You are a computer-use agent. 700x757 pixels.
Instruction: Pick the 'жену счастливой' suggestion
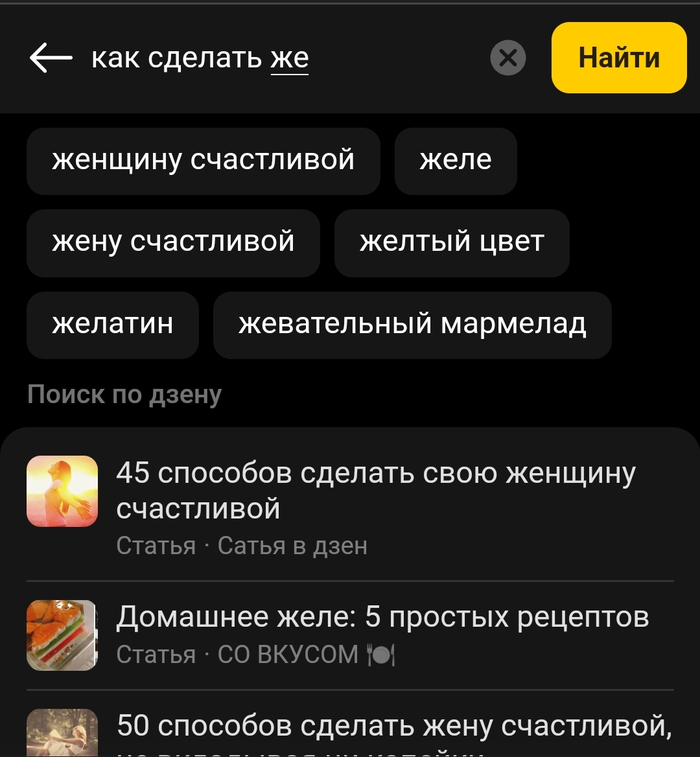(173, 242)
